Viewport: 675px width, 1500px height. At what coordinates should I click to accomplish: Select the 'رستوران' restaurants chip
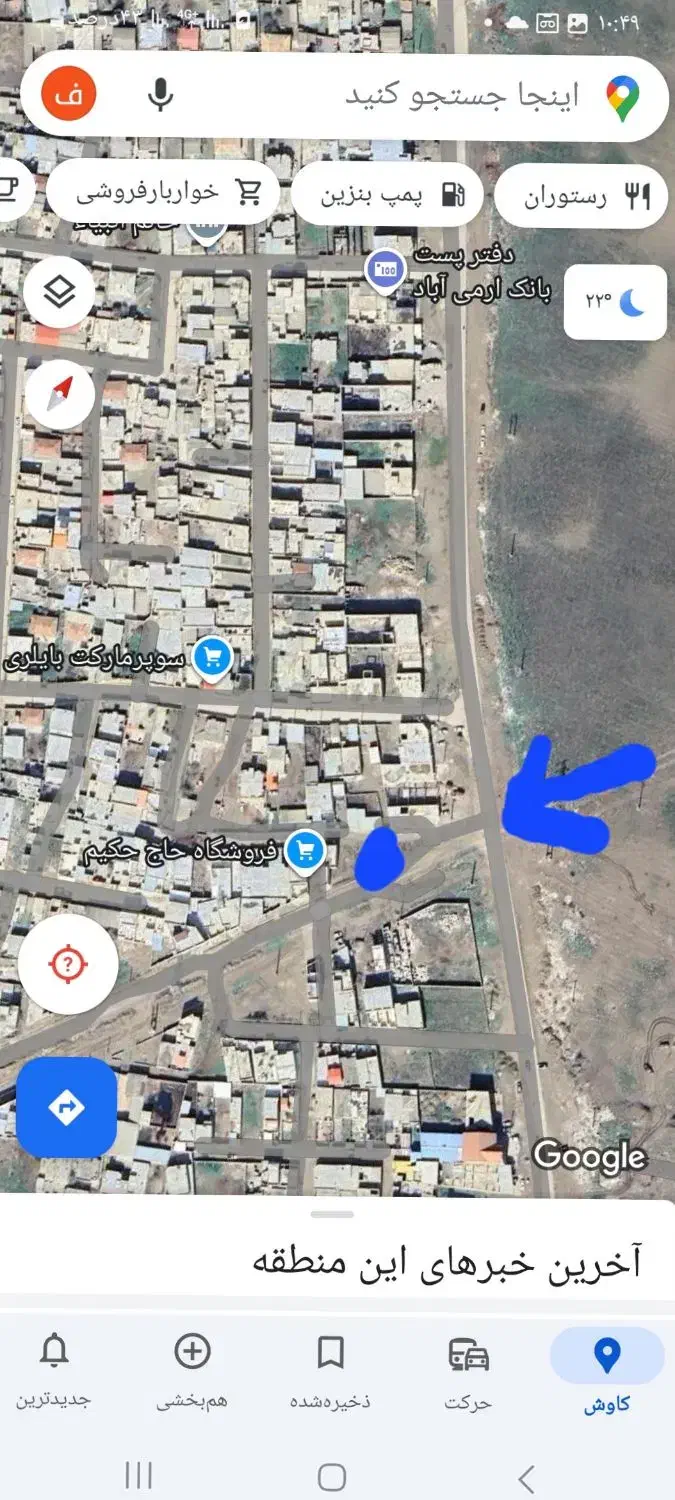click(x=582, y=195)
